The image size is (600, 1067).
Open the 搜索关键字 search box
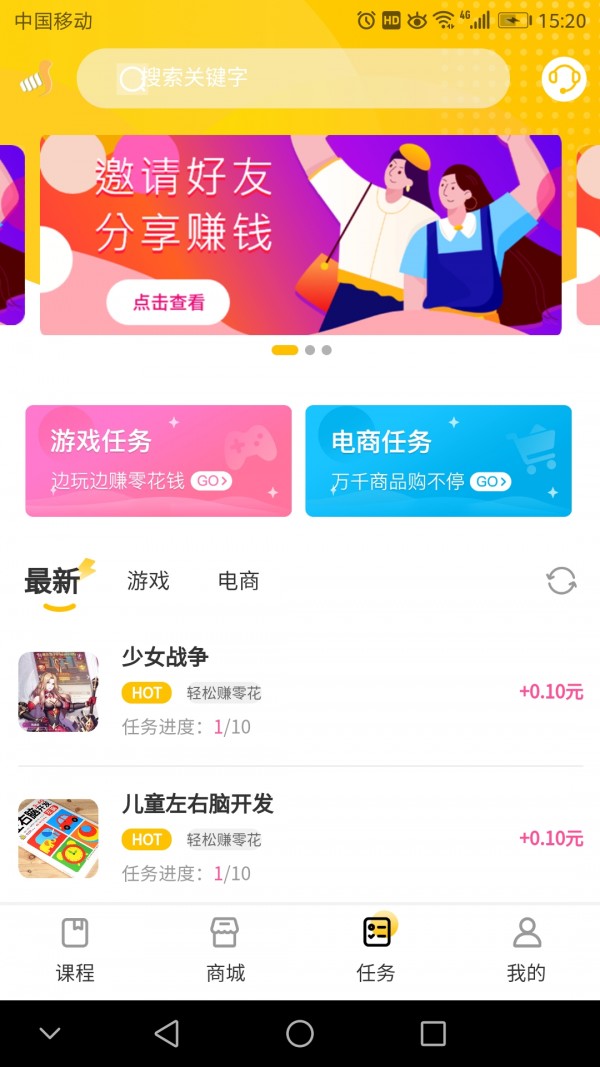pyautogui.click(x=292, y=78)
